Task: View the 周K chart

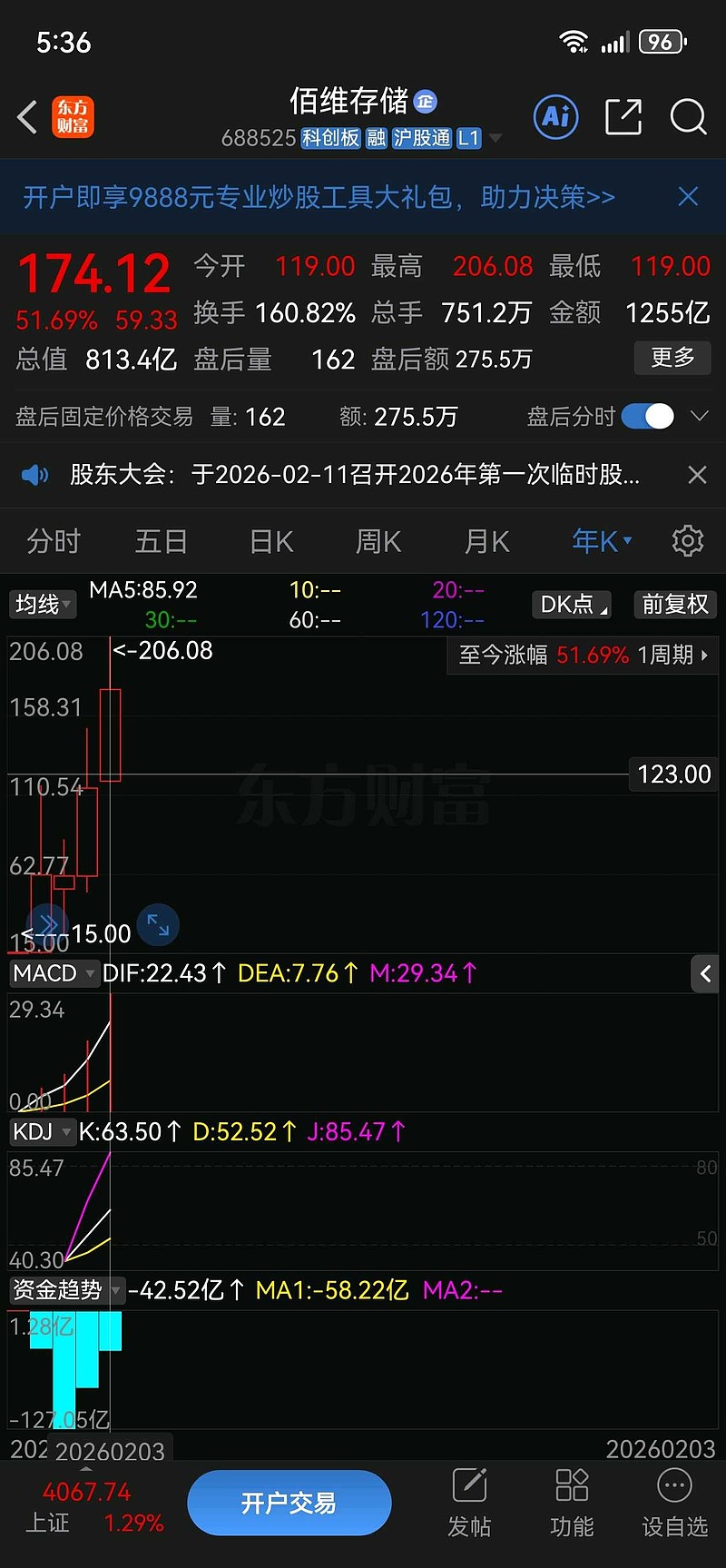Action: pyautogui.click(x=378, y=542)
